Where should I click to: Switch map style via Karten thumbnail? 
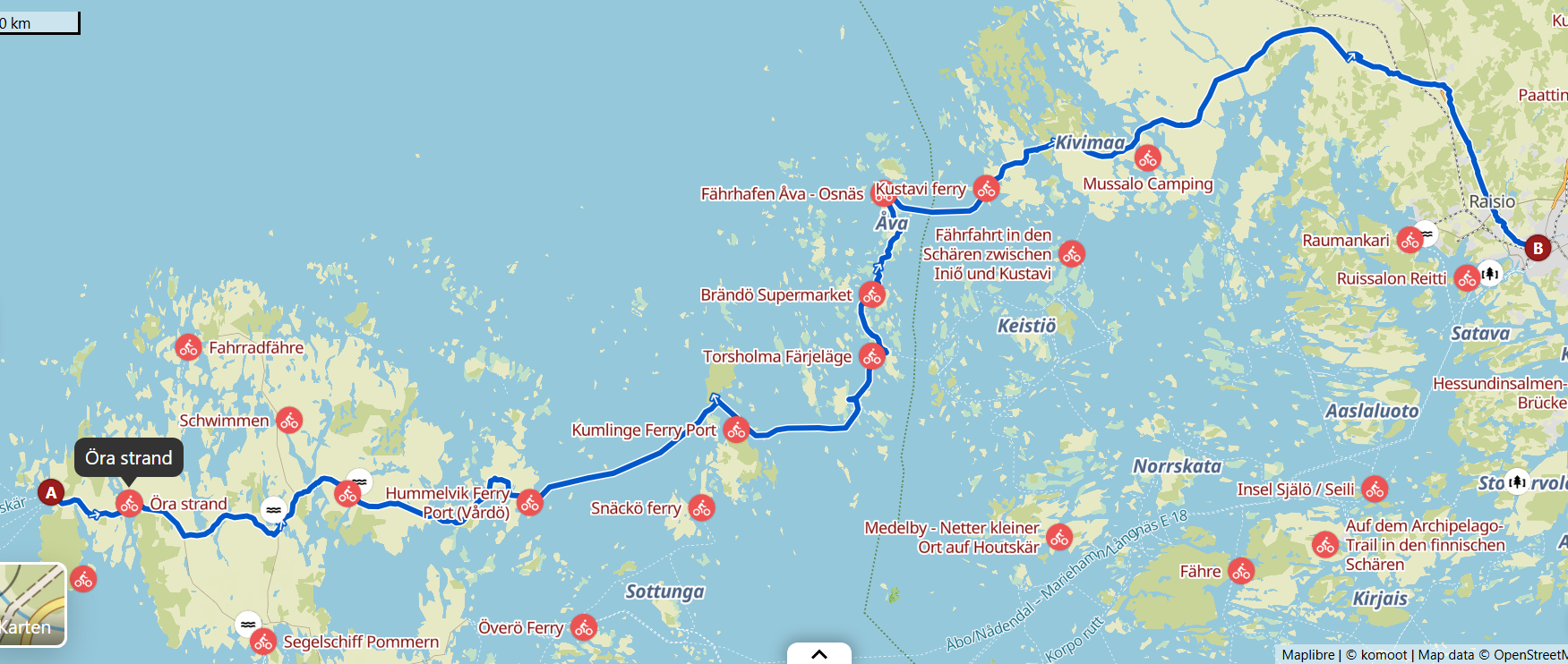tap(31, 604)
